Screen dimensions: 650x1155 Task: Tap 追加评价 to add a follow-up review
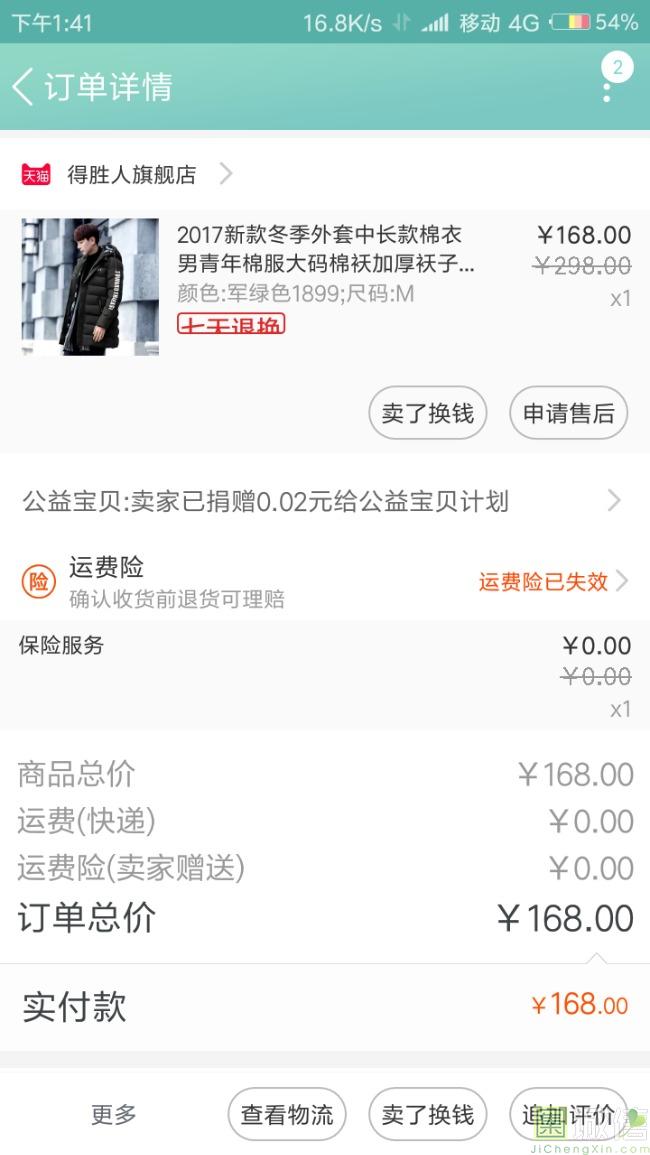click(x=567, y=1114)
